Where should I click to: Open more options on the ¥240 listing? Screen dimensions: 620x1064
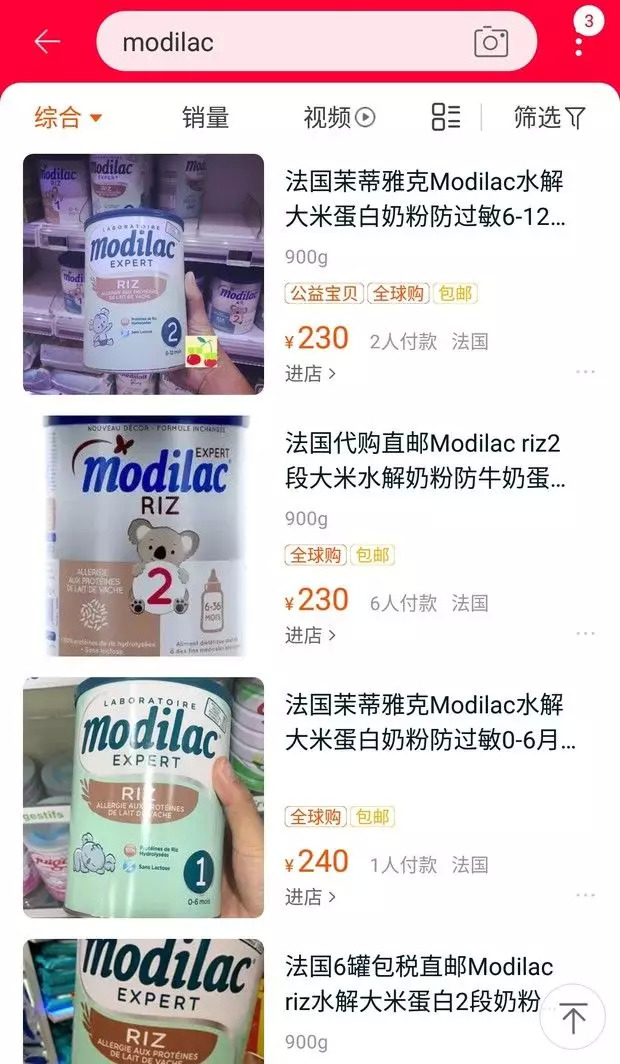[x=585, y=896]
